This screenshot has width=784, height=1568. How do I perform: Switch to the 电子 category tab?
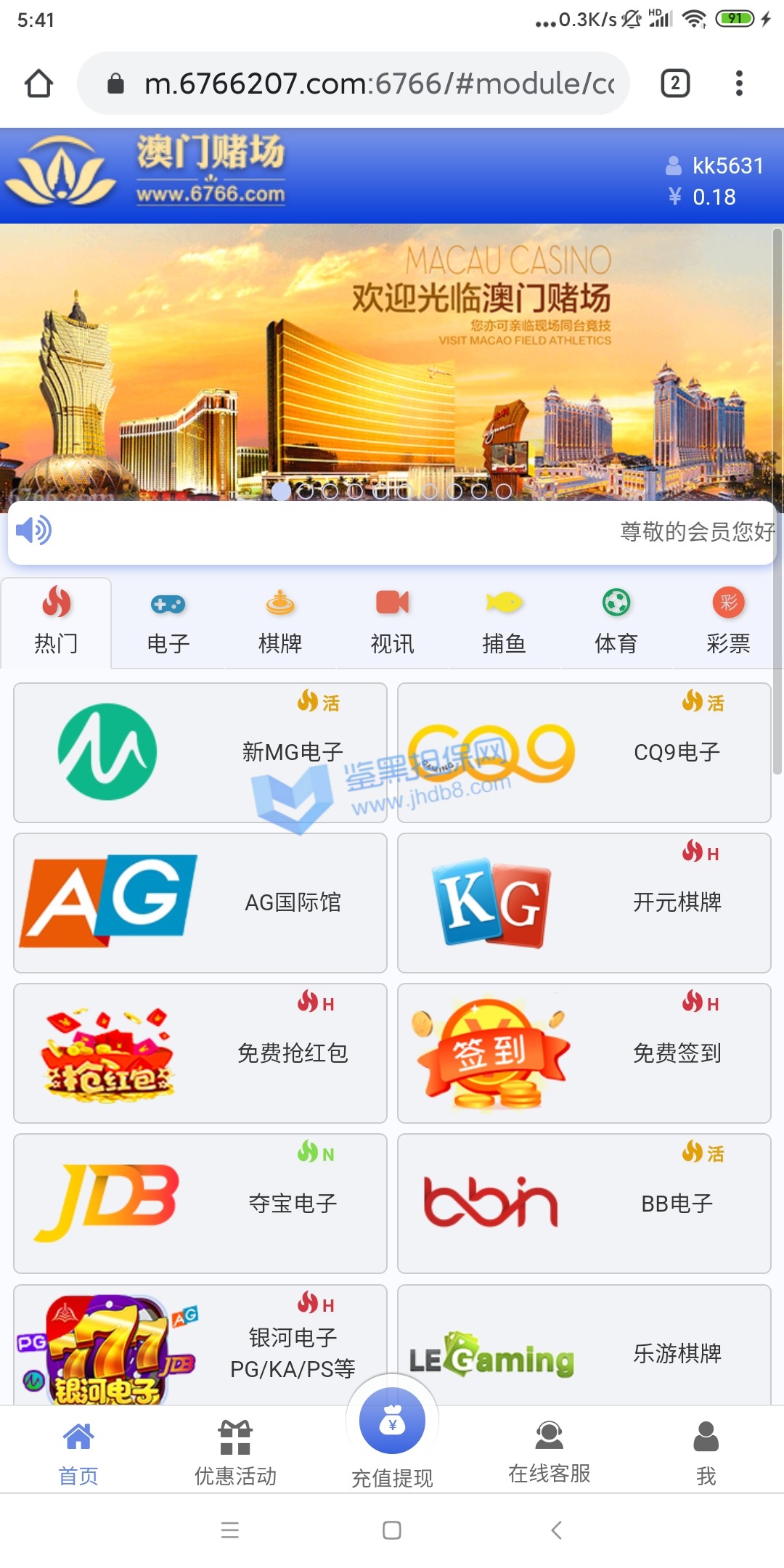coord(168,623)
